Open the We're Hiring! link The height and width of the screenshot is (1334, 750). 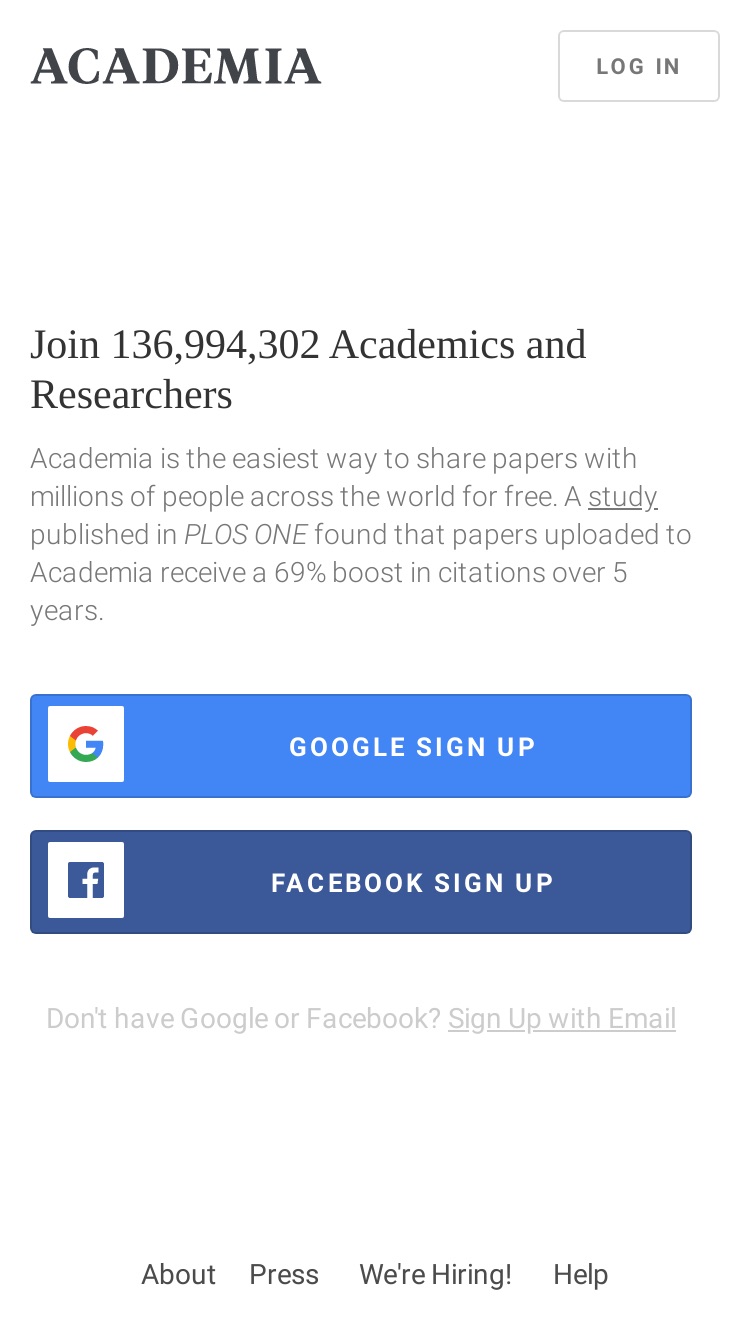tap(435, 1274)
